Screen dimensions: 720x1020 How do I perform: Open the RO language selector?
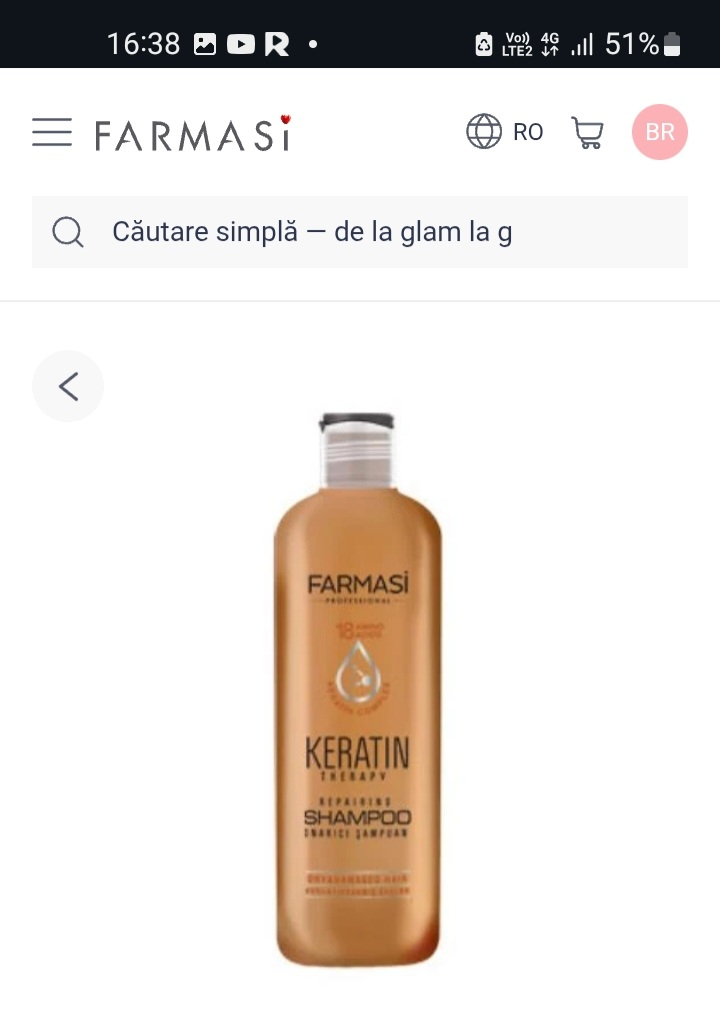(x=505, y=131)
